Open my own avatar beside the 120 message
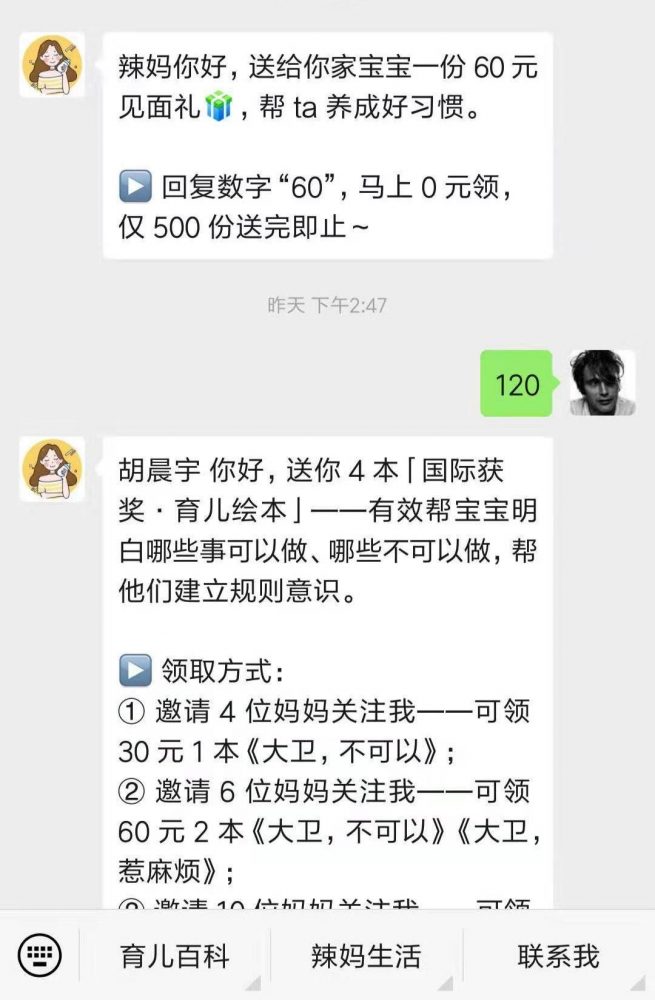Screen dimensions: 655x1000 point(602,383)
